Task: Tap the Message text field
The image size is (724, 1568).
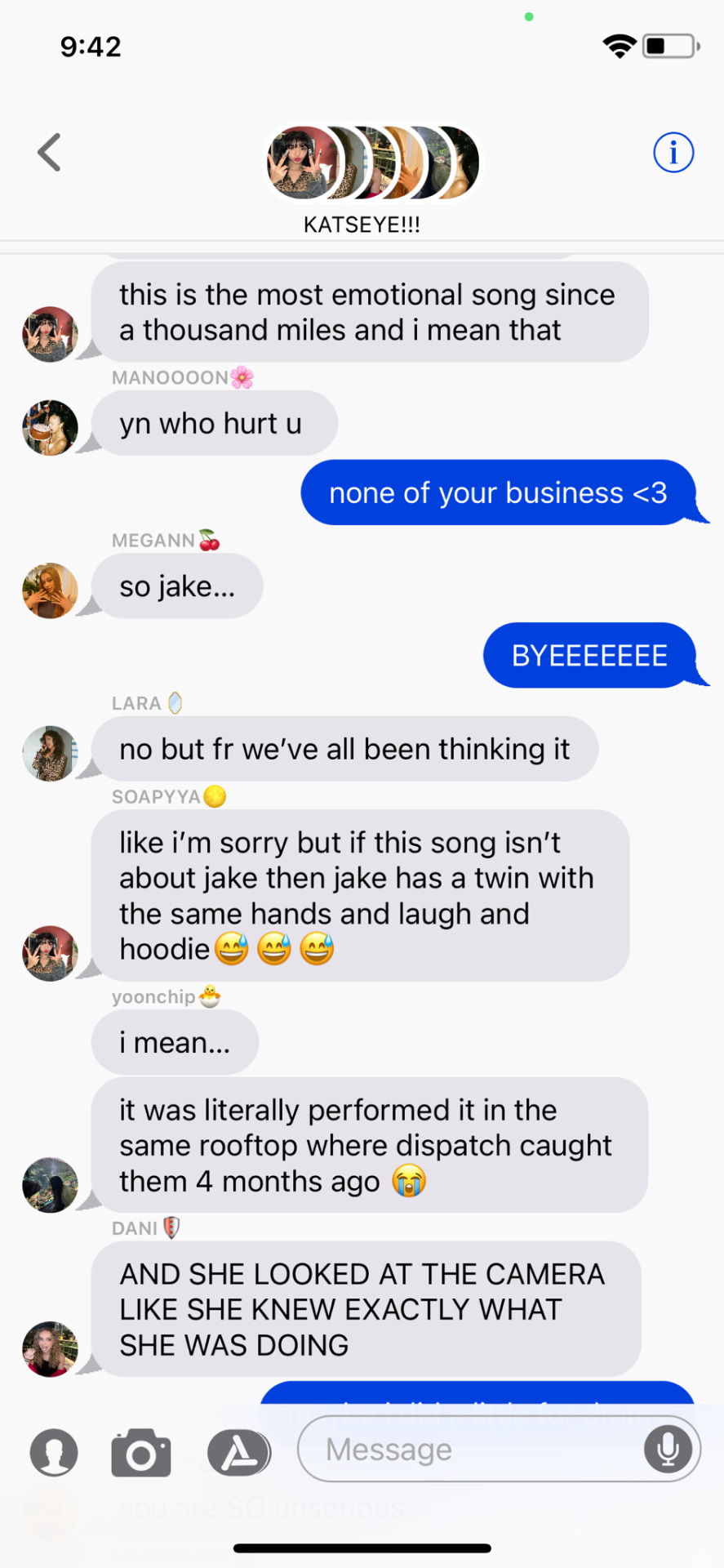Action: [x=473, y=1449]
